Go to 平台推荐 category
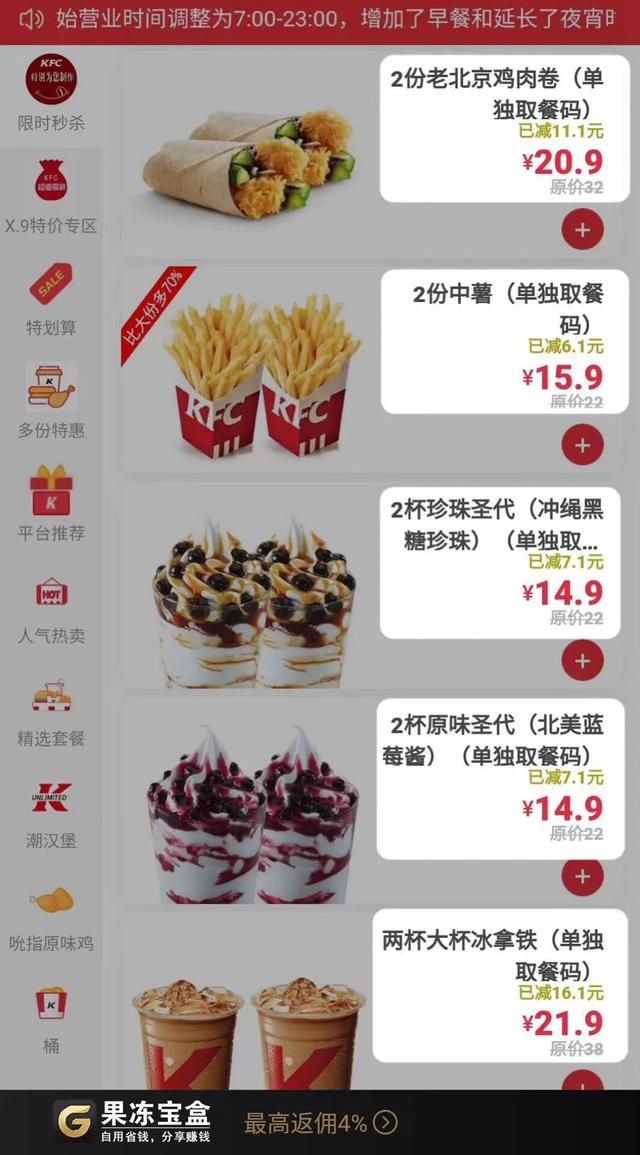The image size is (640, 1155). coord(51,505)
